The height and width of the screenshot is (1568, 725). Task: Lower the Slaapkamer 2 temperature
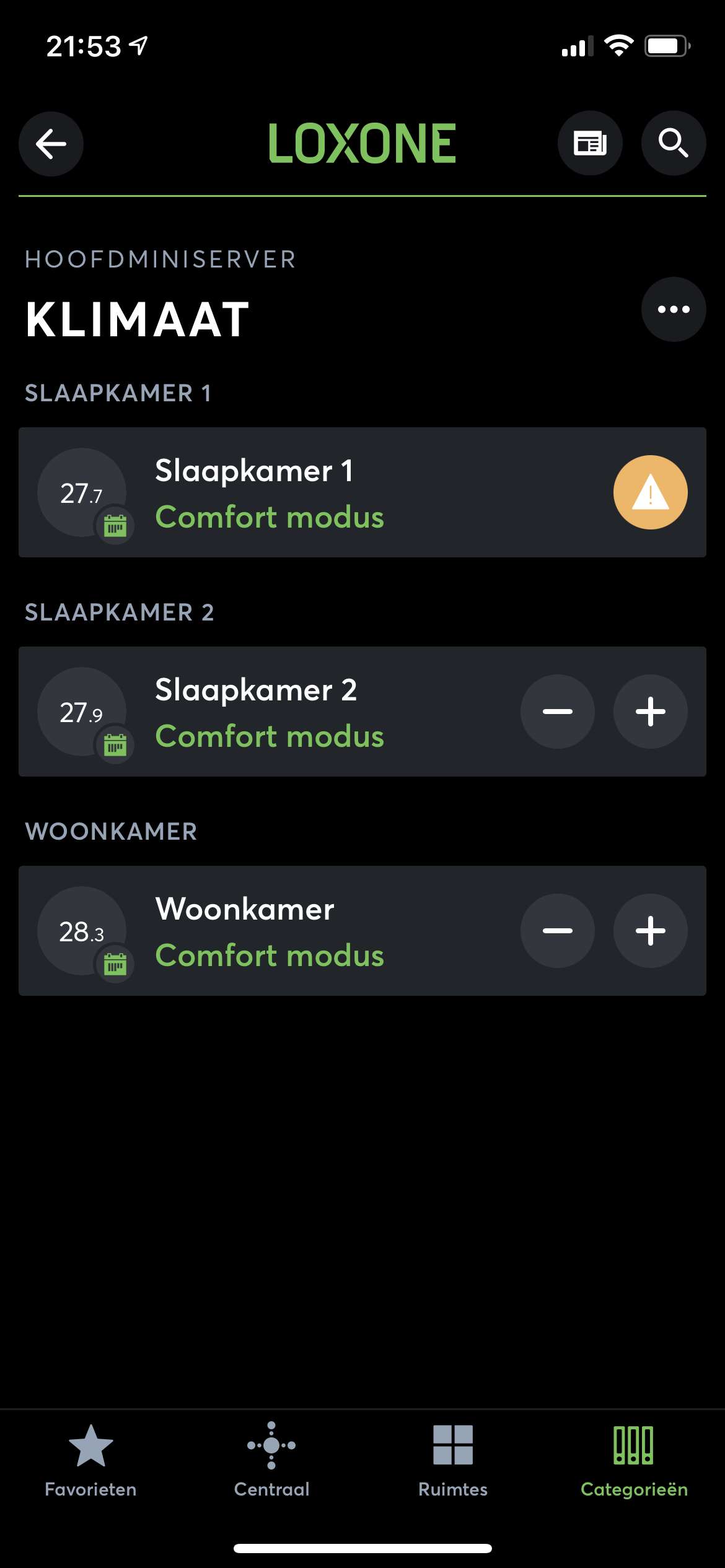click(558, 712)
